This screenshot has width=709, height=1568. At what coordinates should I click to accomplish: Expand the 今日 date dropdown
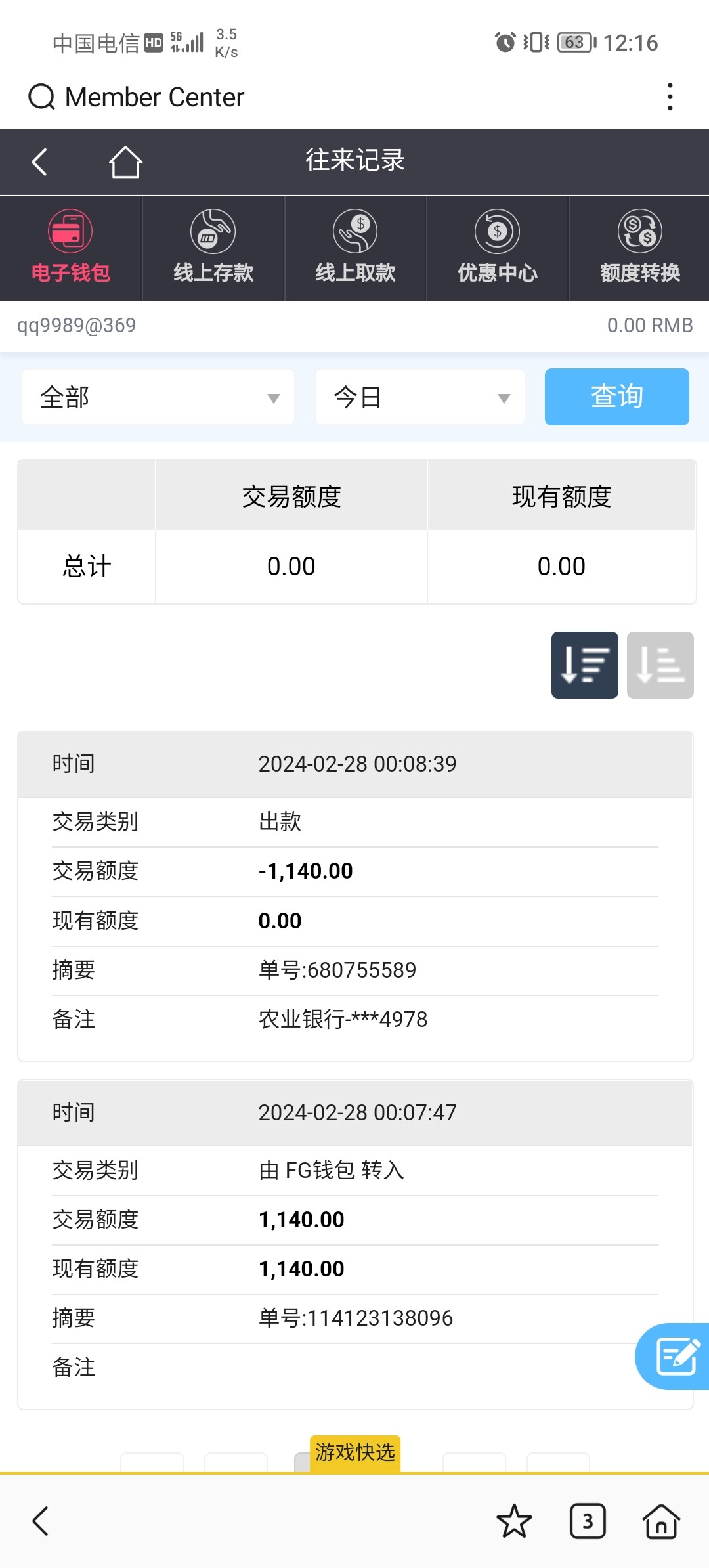pos(420,397)
